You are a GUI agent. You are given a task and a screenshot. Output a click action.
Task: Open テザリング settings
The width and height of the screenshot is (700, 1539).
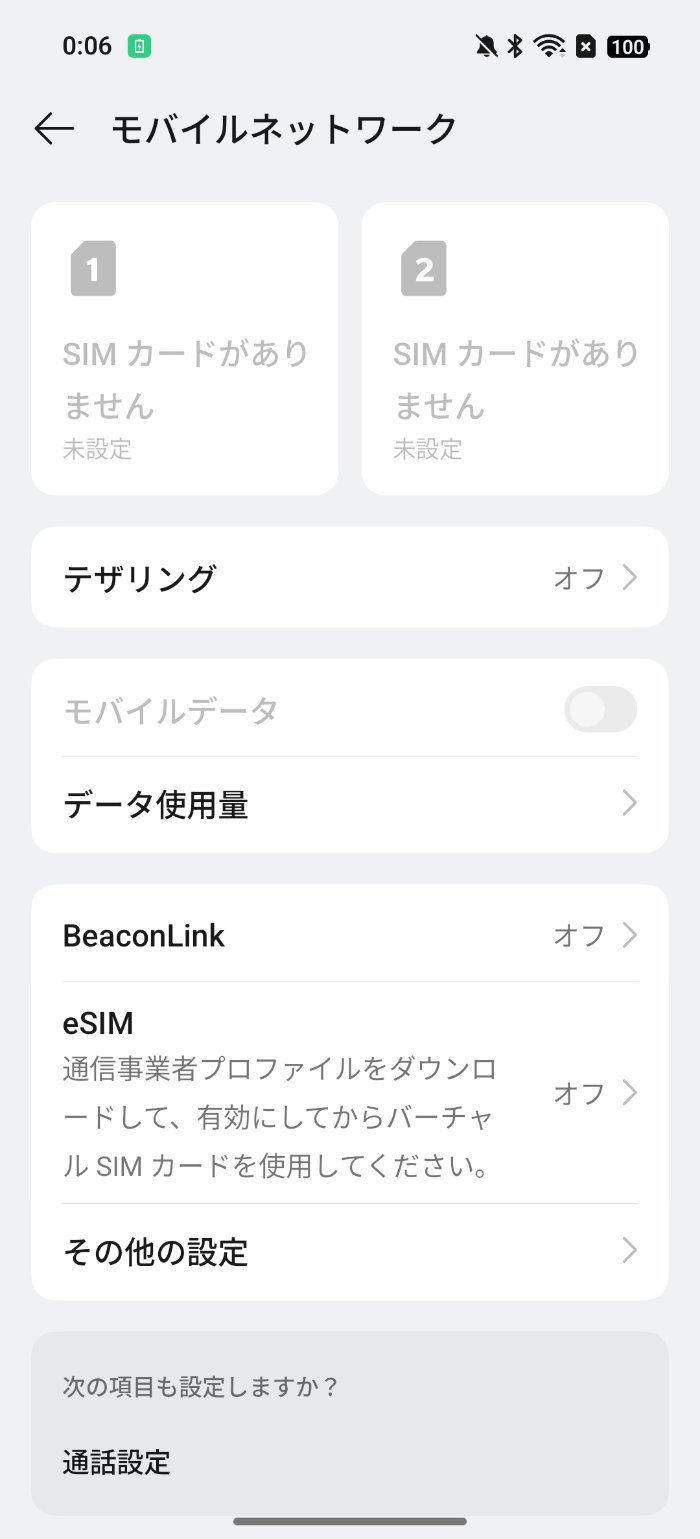[350, 578]
